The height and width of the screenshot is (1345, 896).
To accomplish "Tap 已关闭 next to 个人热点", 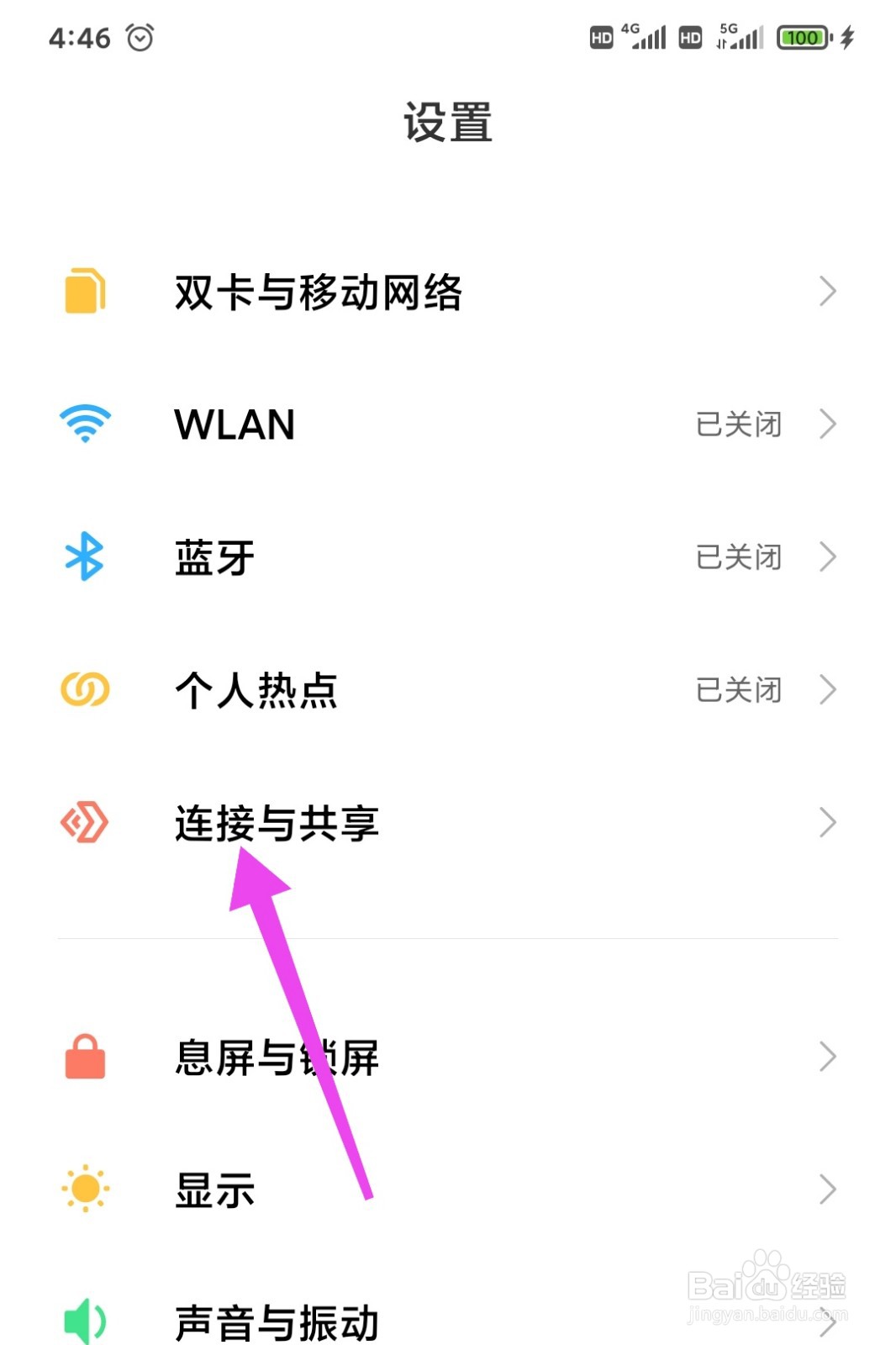I will pyautogui.click(x=738, y=689).
